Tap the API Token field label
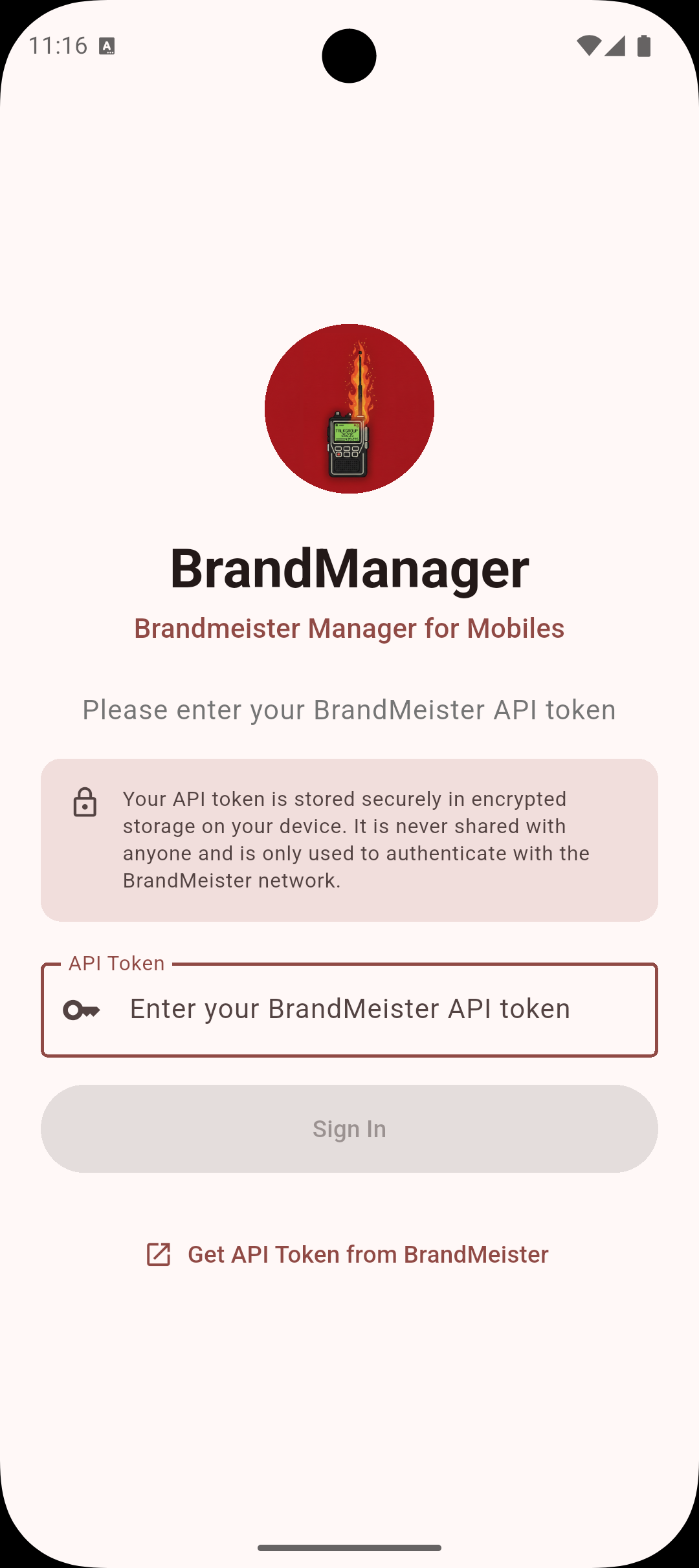This screenshot has height=1568, width=699. point(116,963)
